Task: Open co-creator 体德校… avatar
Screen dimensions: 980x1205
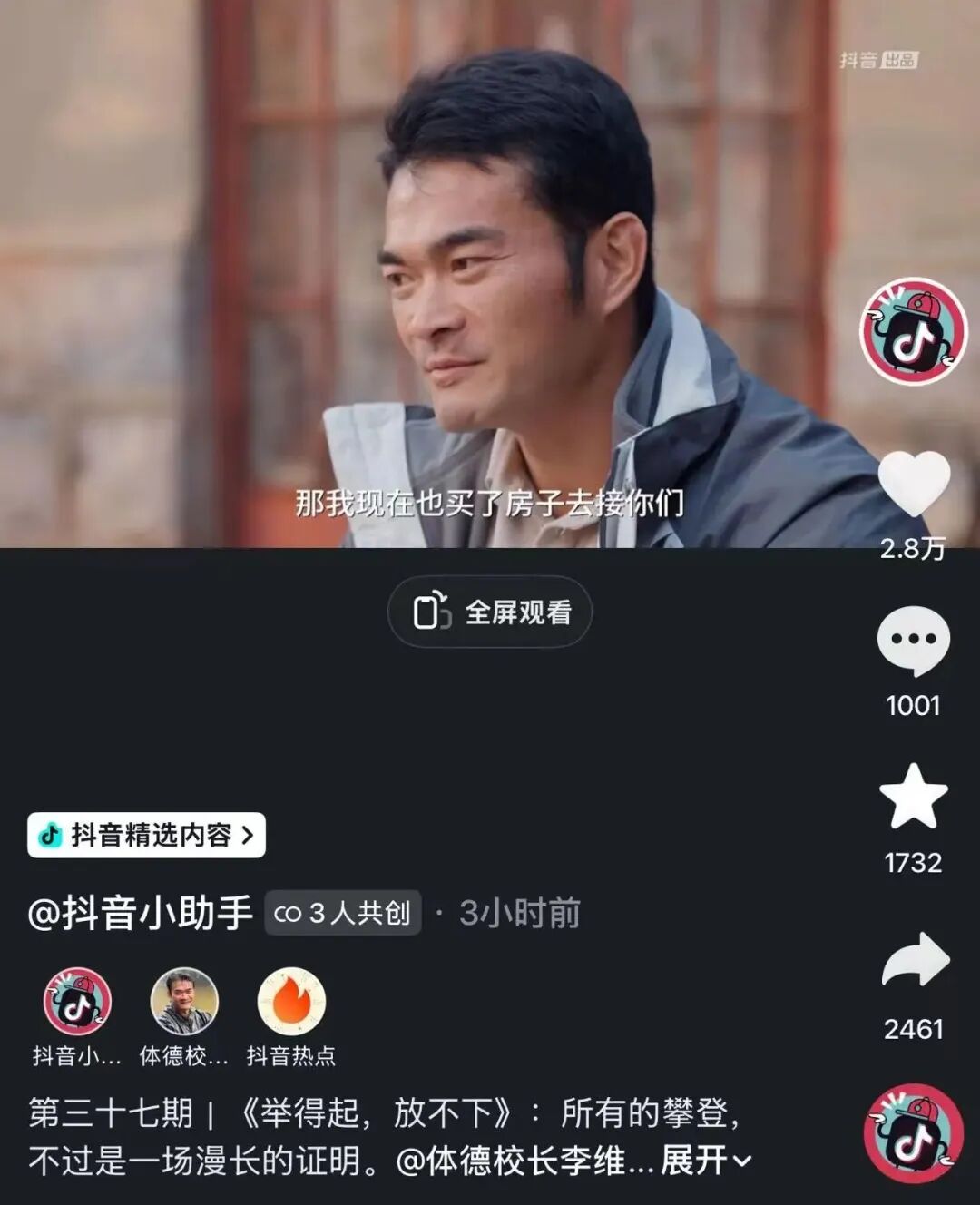Action: tap(184, 1002)
